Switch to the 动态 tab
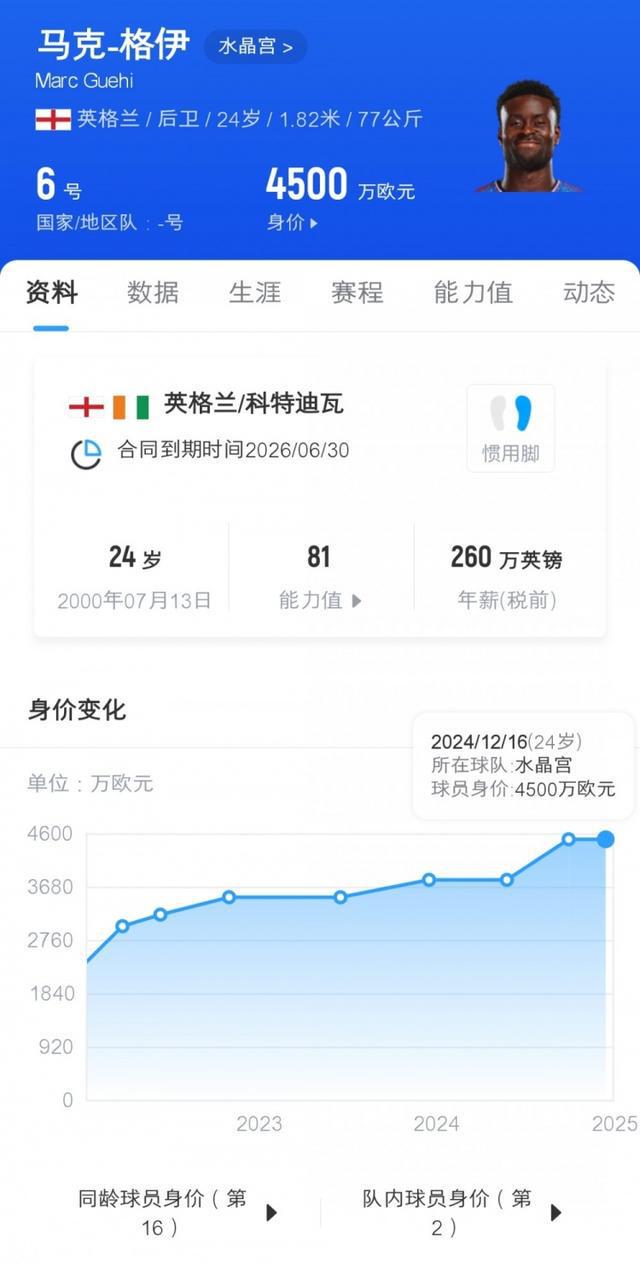Viewport: 640px width, 1263px height. click(588, 292)
